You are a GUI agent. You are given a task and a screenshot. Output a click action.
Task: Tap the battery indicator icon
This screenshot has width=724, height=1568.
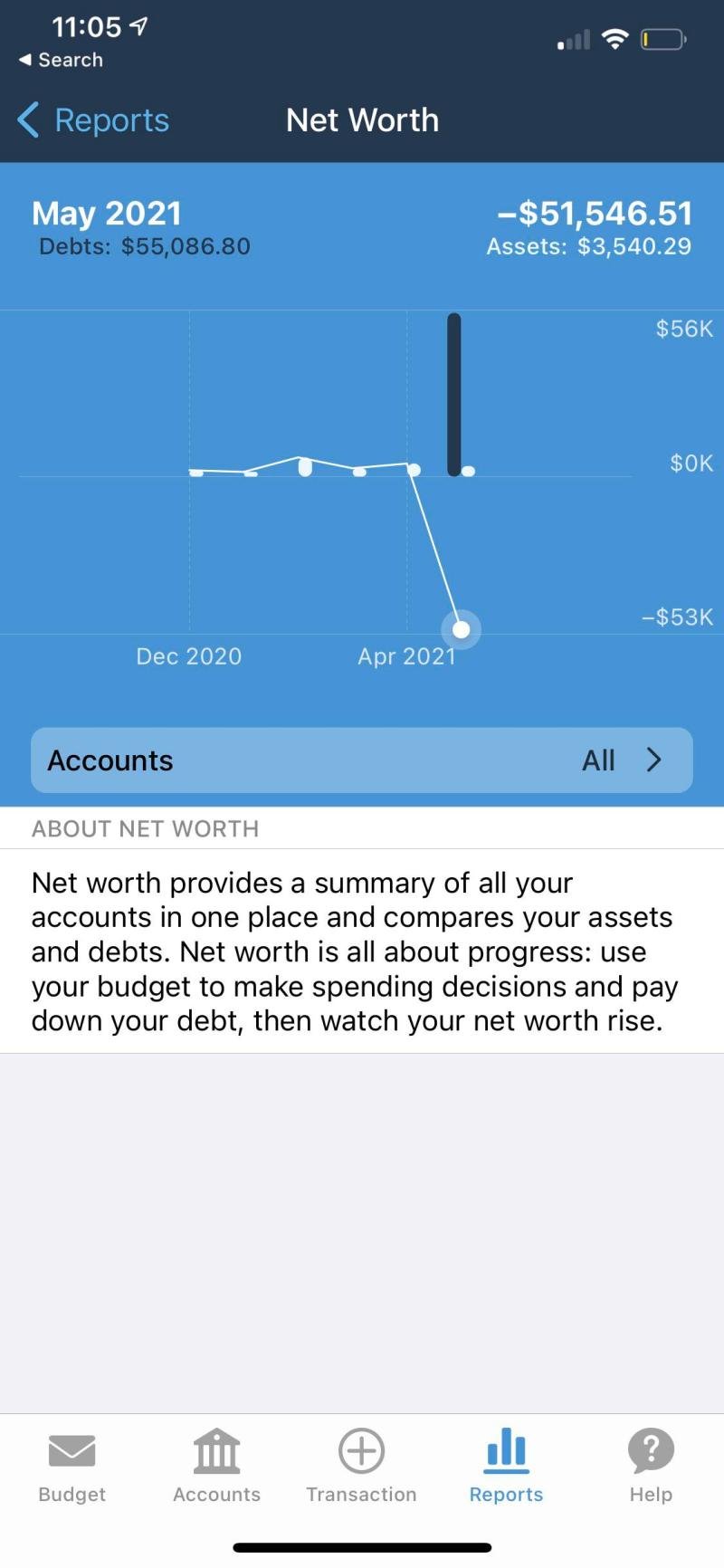(x=663, y=39)
